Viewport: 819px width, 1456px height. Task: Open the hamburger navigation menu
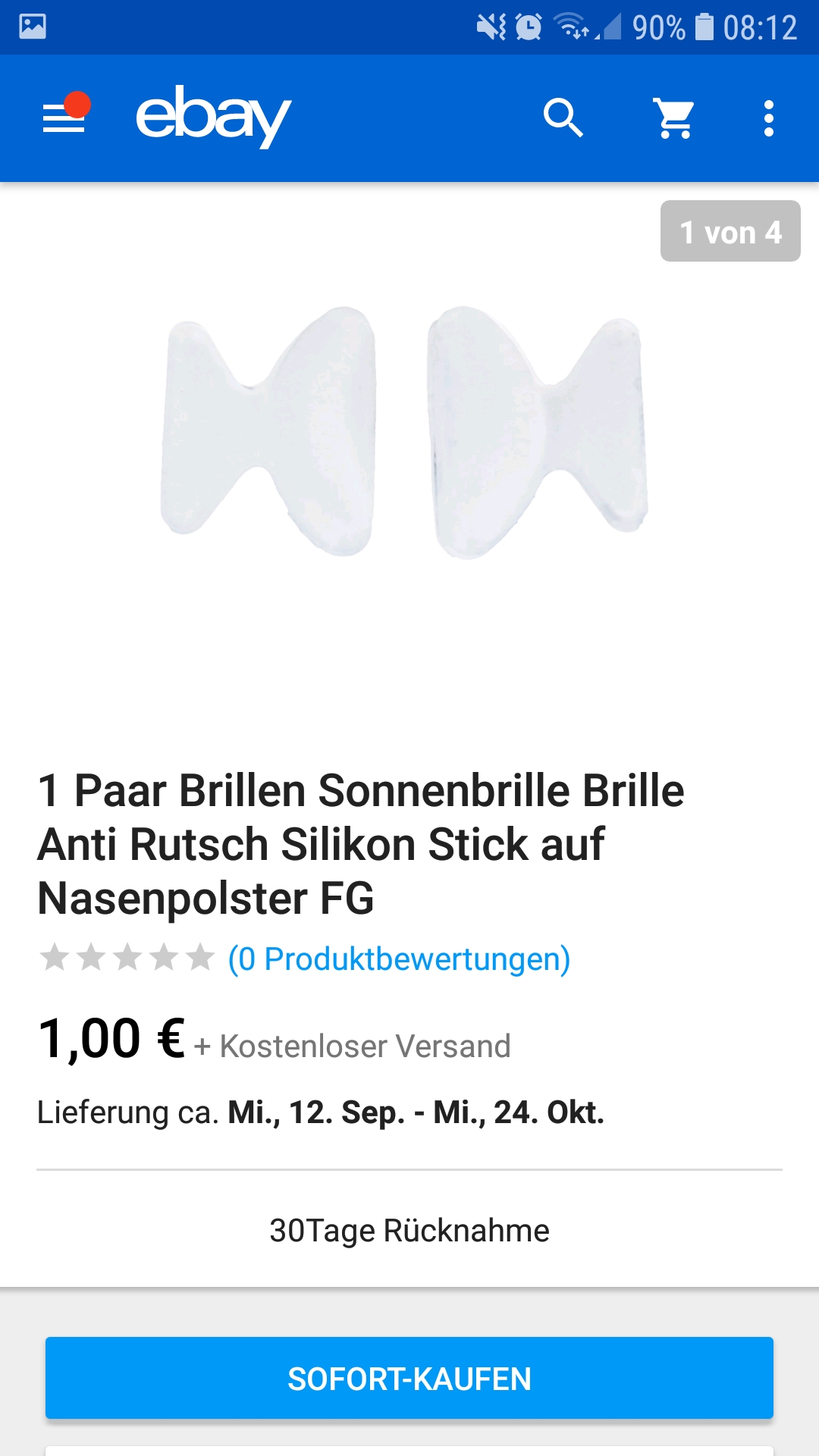[64, 118]
